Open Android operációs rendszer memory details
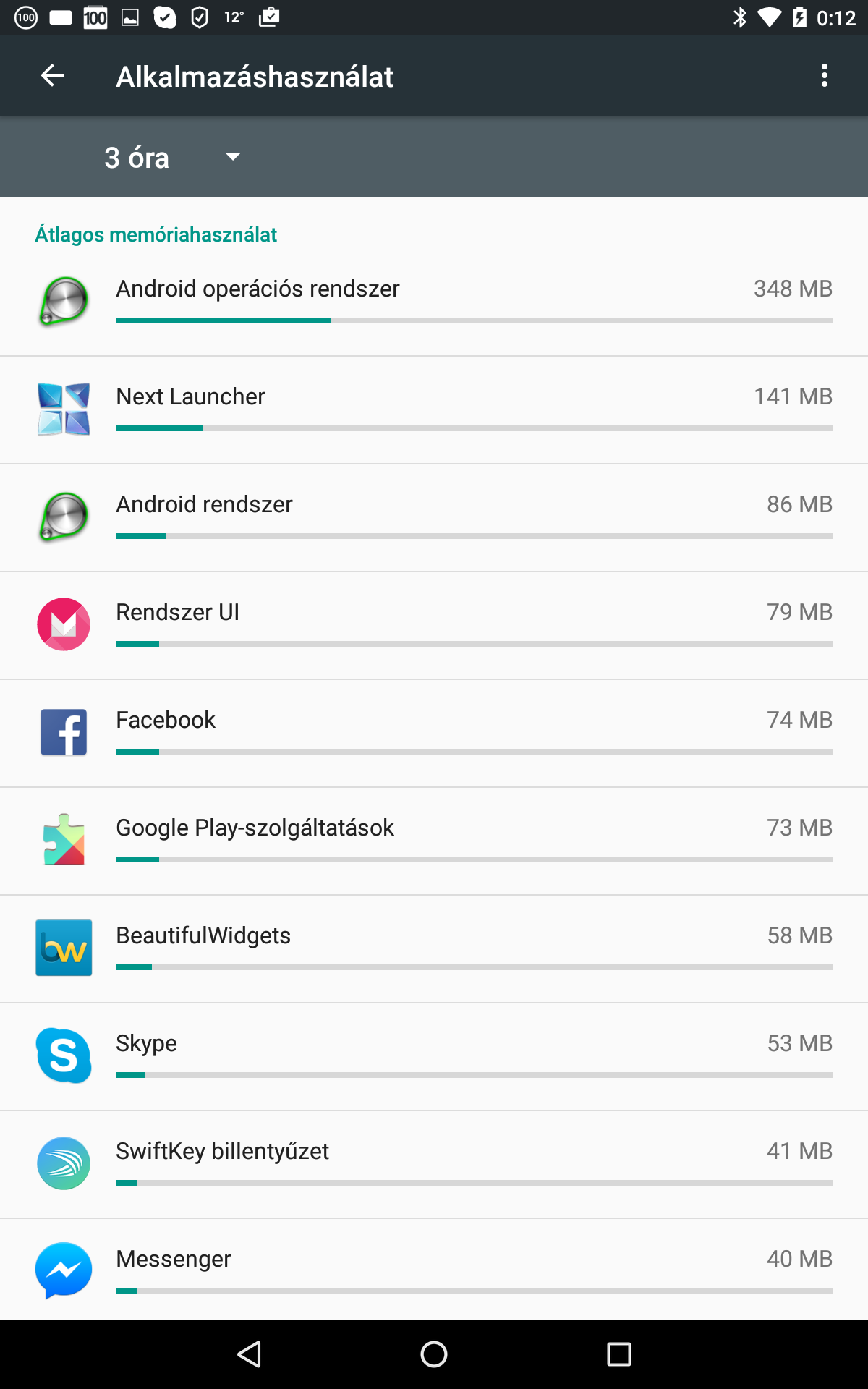Viewport: 868px width, 1389px height. (434, 302)
